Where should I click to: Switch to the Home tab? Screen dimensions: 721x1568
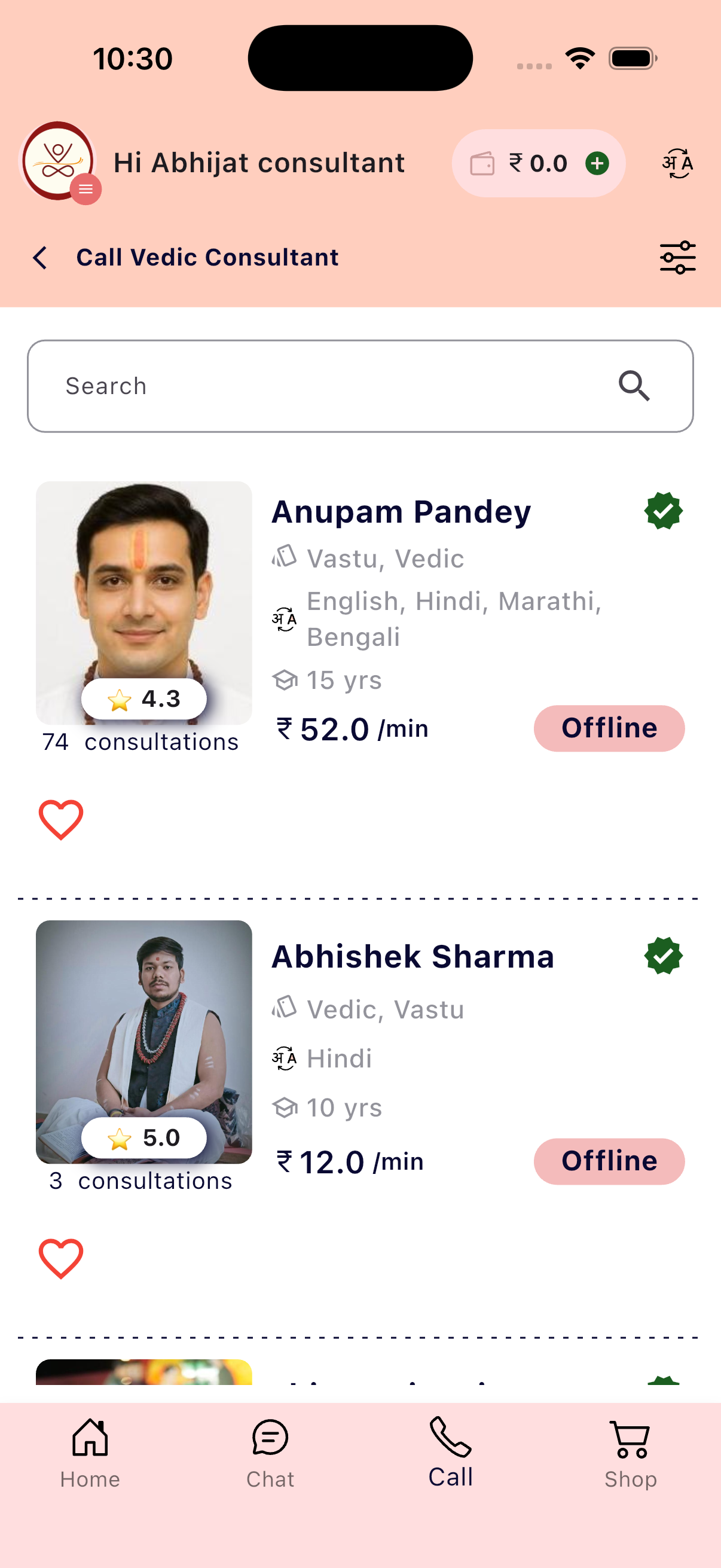click(90, 1454)
